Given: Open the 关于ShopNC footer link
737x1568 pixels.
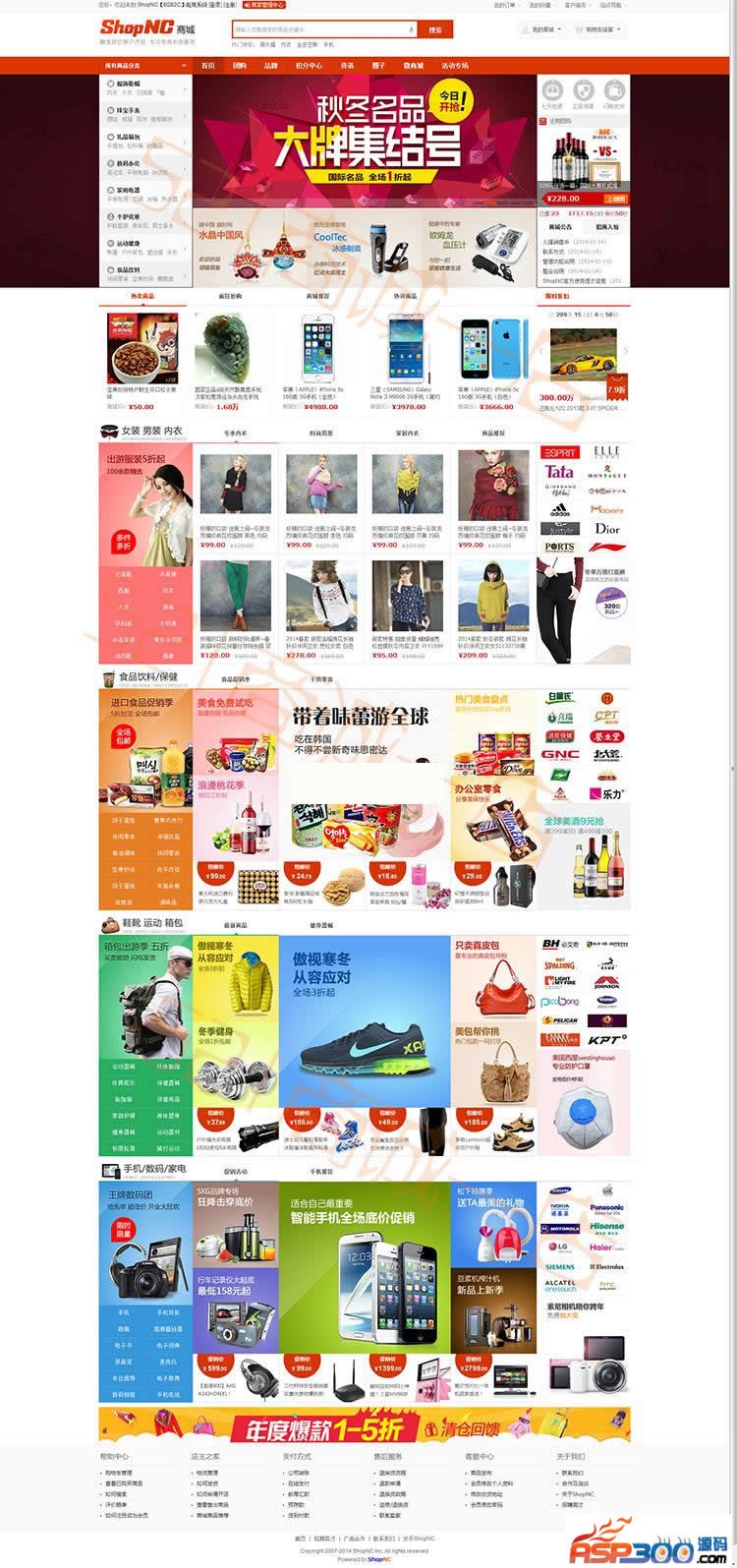Looking at the screenshot, I should pos(577,1494).
